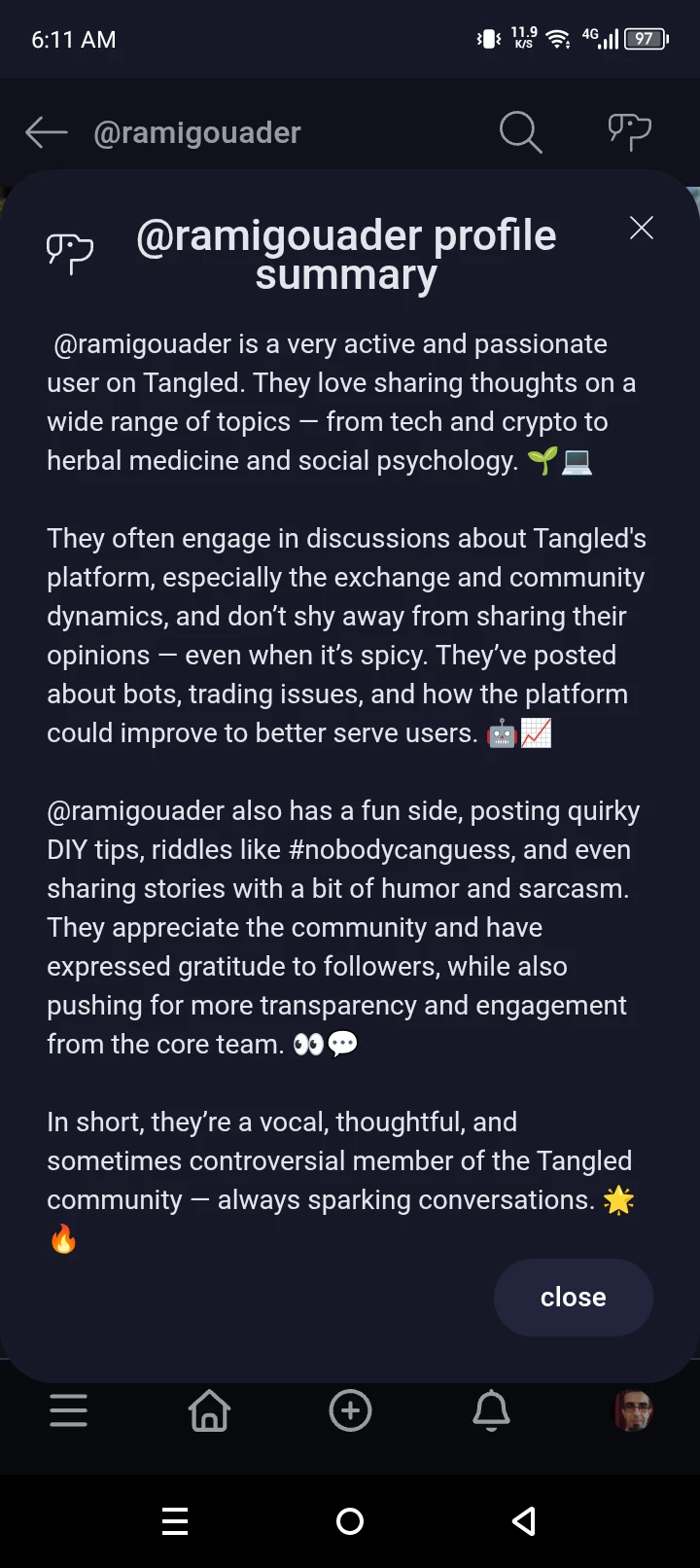Open the notifications bell
700x1568 pixels.
click(491, 1410)
